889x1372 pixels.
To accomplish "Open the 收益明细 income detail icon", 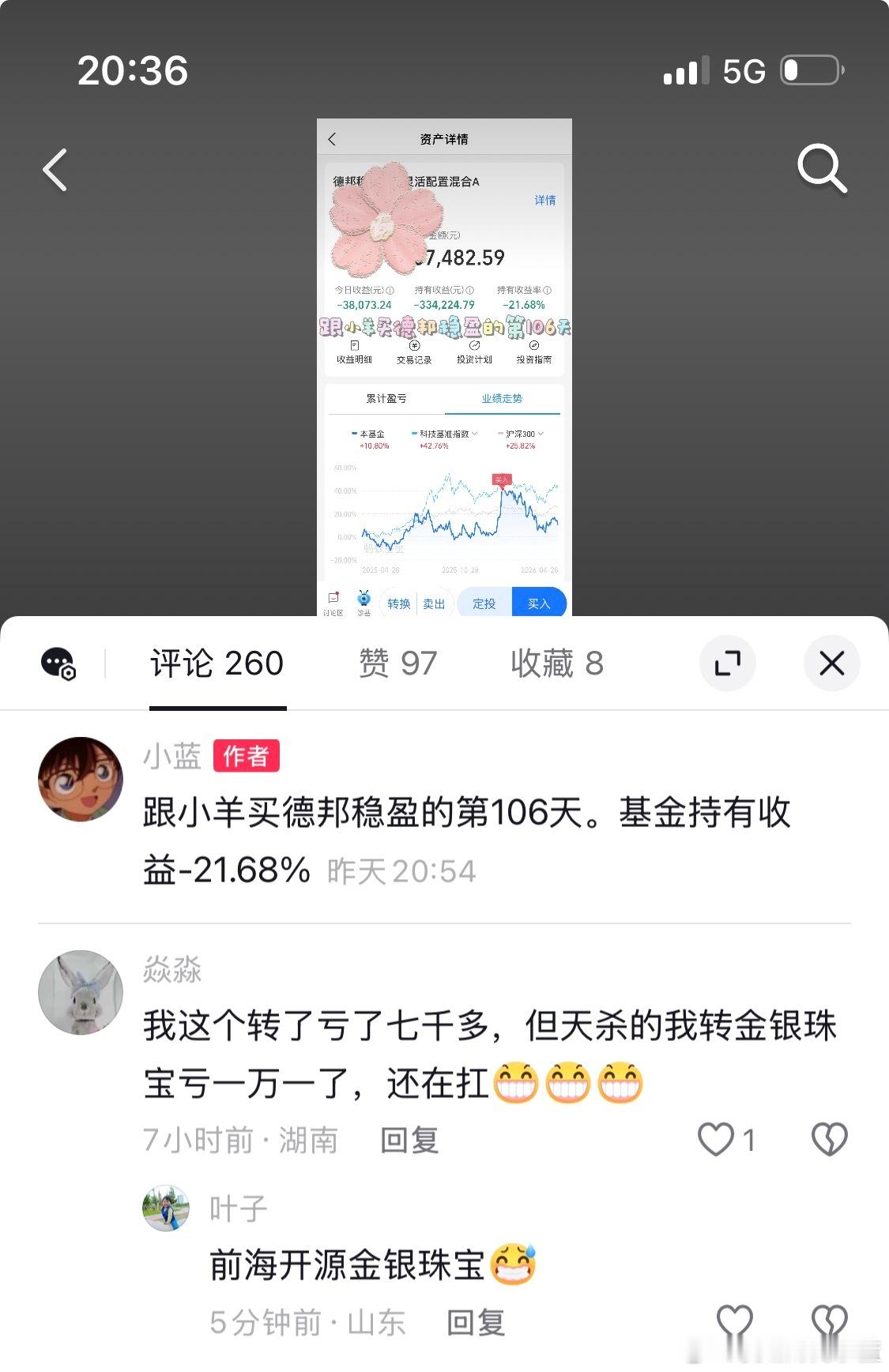I will click(354, 351).
